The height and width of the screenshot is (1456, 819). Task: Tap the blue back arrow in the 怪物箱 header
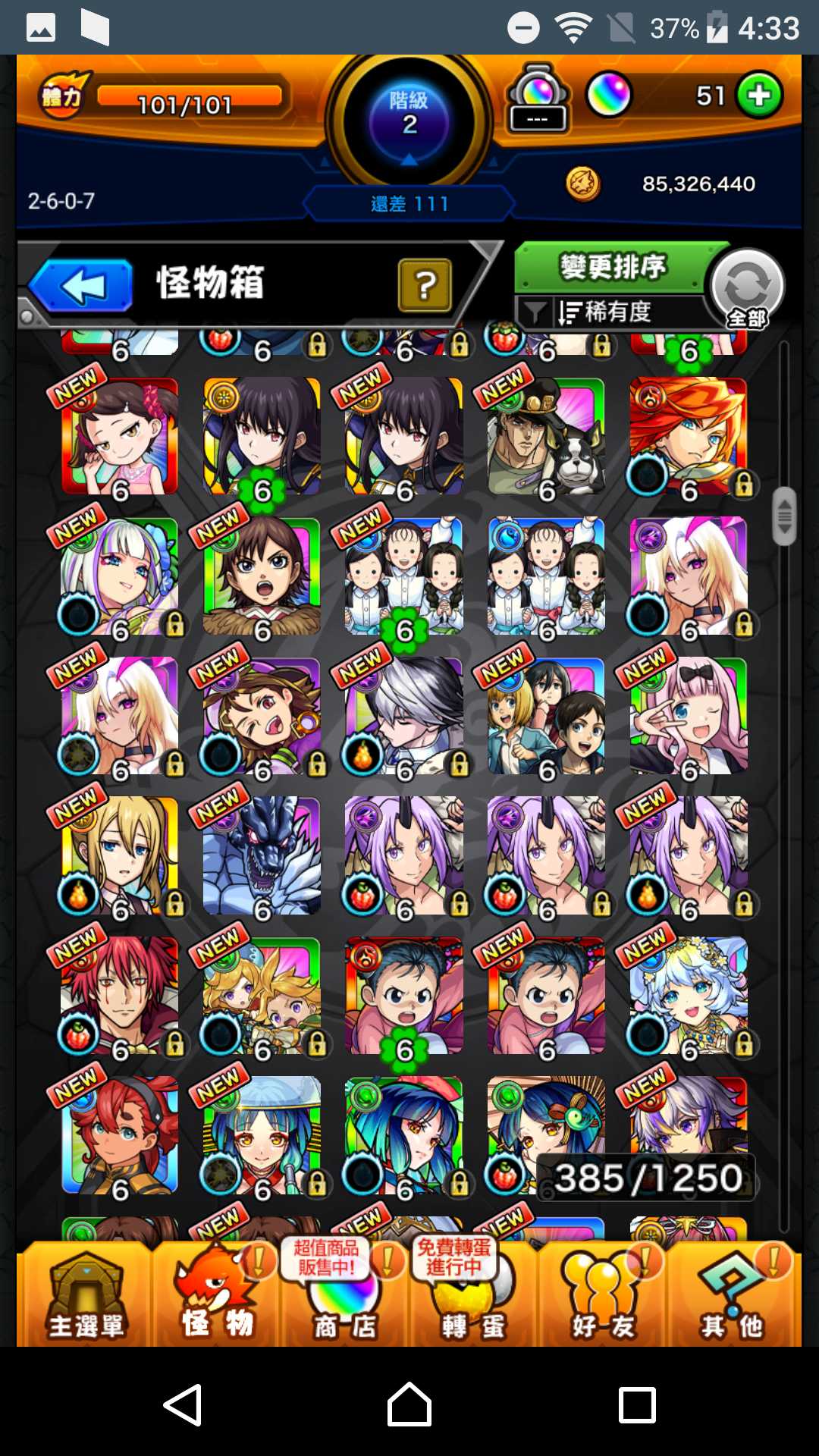click(x=82, y=287)
